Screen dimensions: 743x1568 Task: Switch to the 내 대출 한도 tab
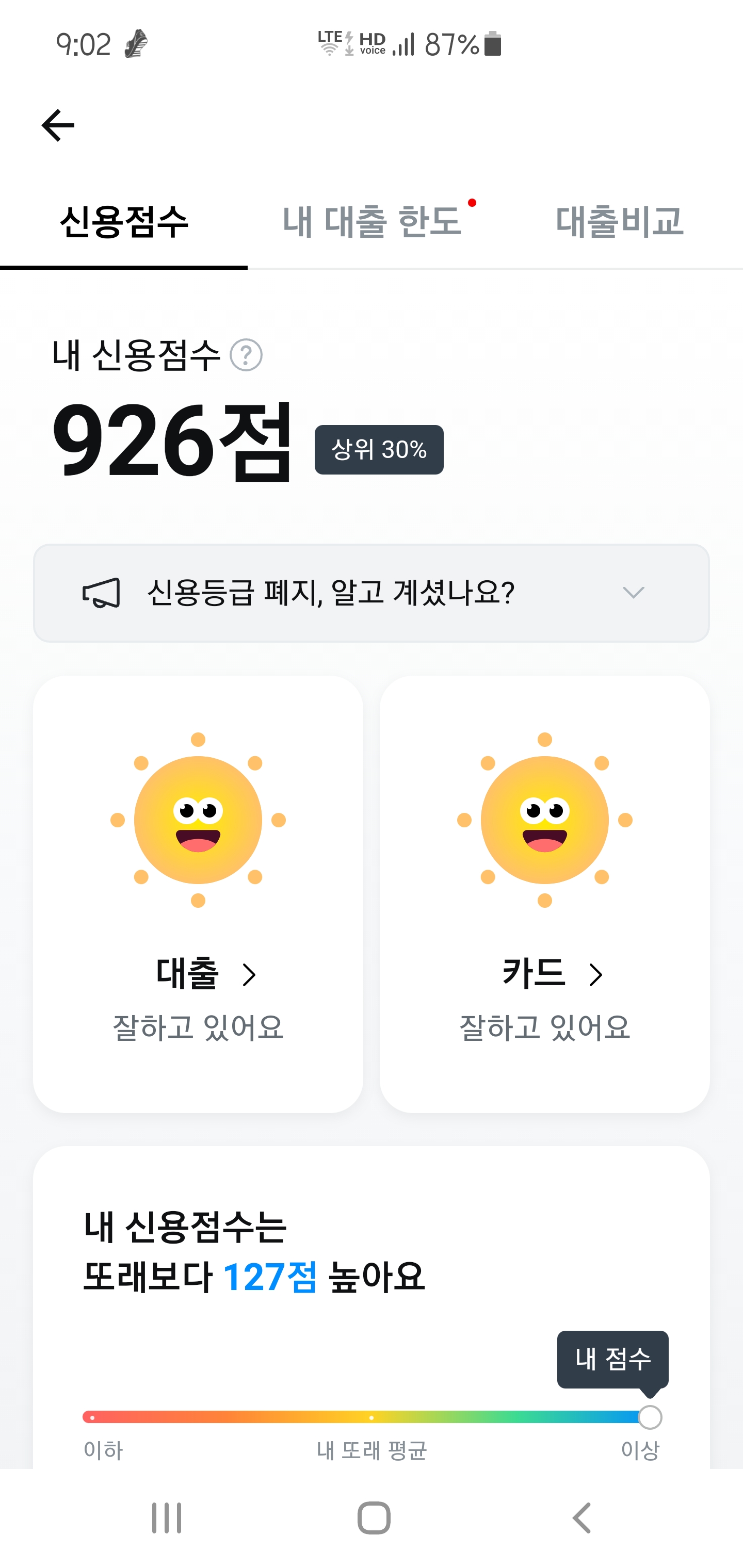(372, 222)
